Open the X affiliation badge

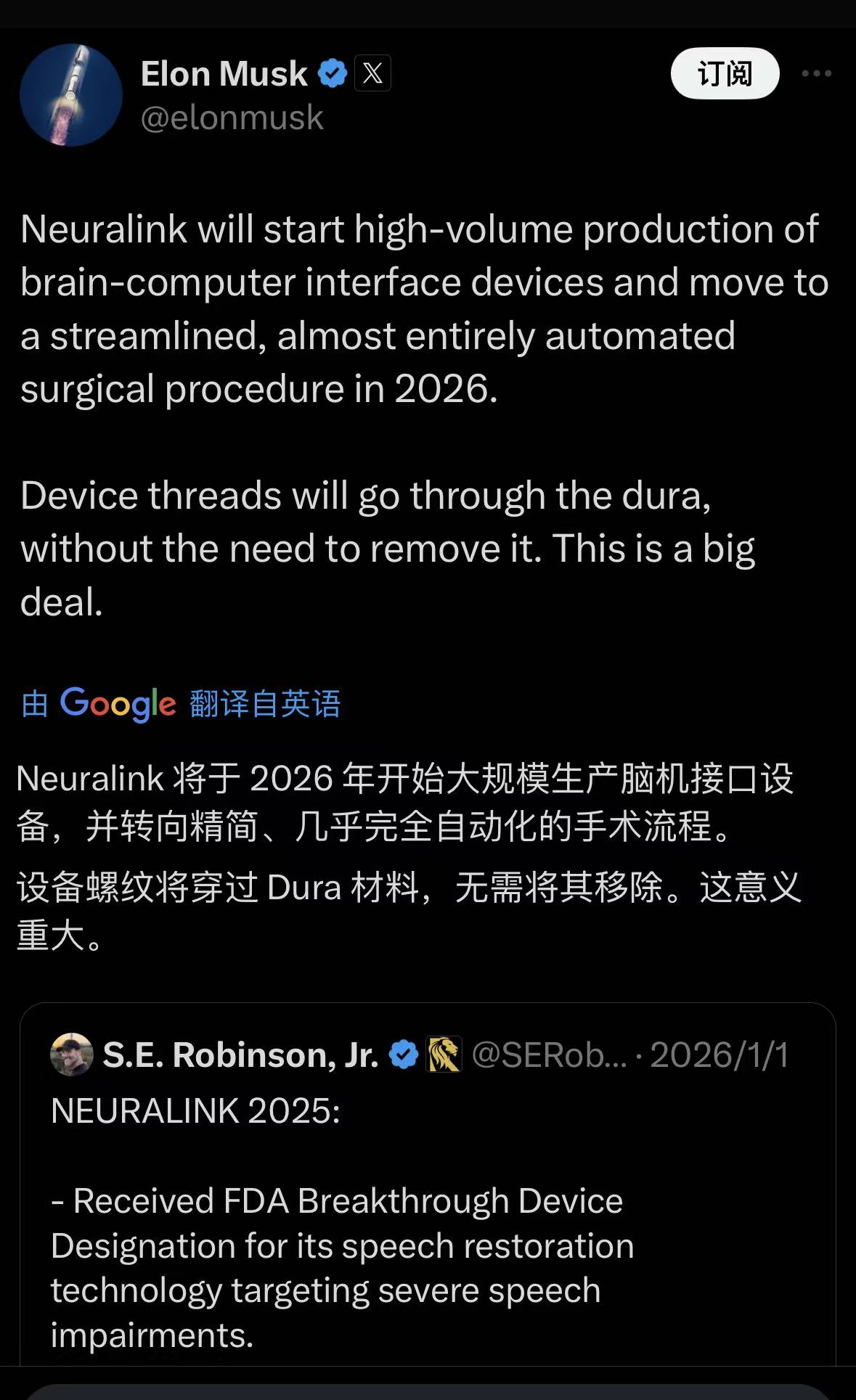pyautogui.click(x=372, y=73)
